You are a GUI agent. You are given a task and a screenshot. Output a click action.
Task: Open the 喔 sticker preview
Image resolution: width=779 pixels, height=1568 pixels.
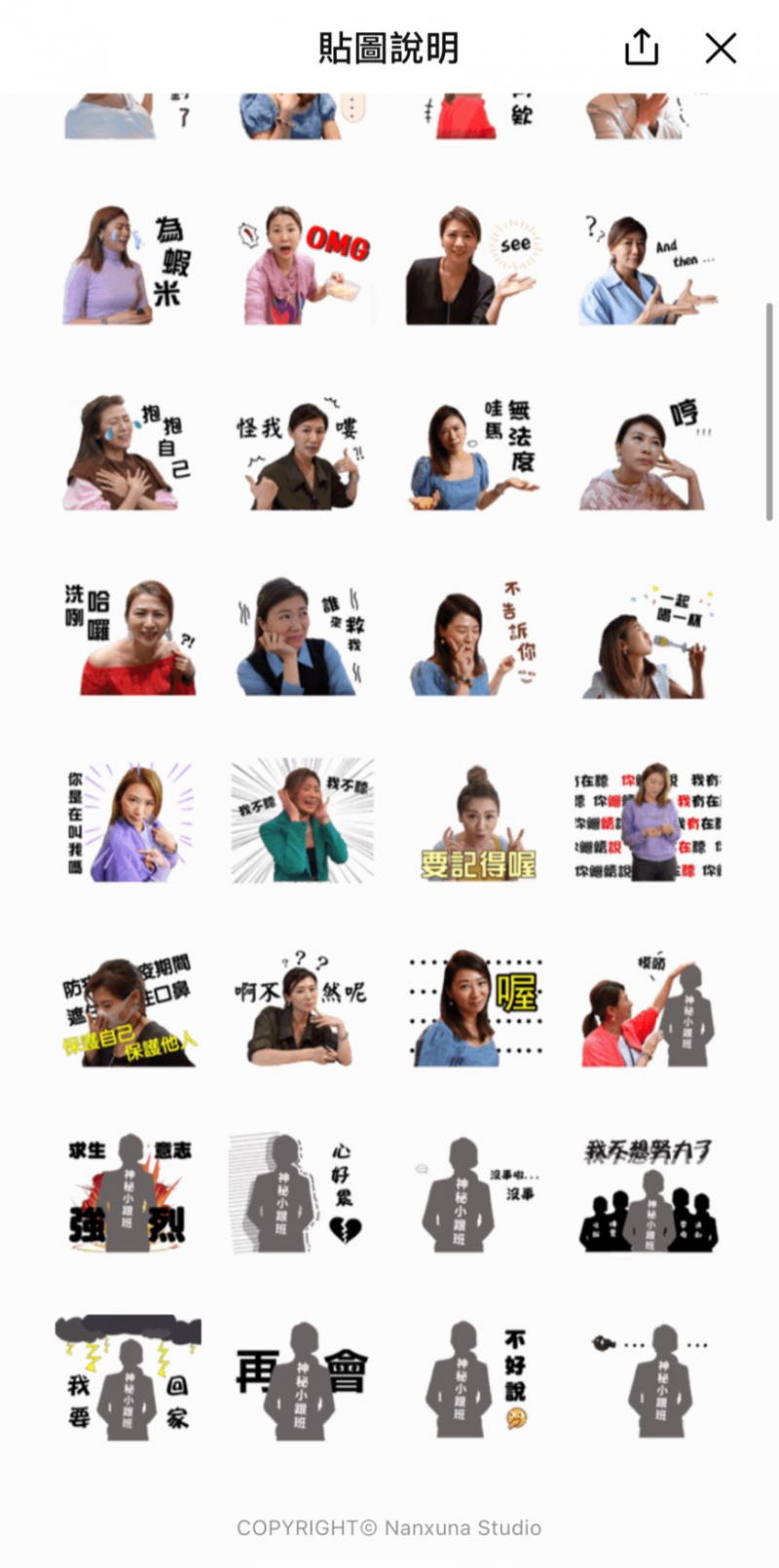[474, 1008]
